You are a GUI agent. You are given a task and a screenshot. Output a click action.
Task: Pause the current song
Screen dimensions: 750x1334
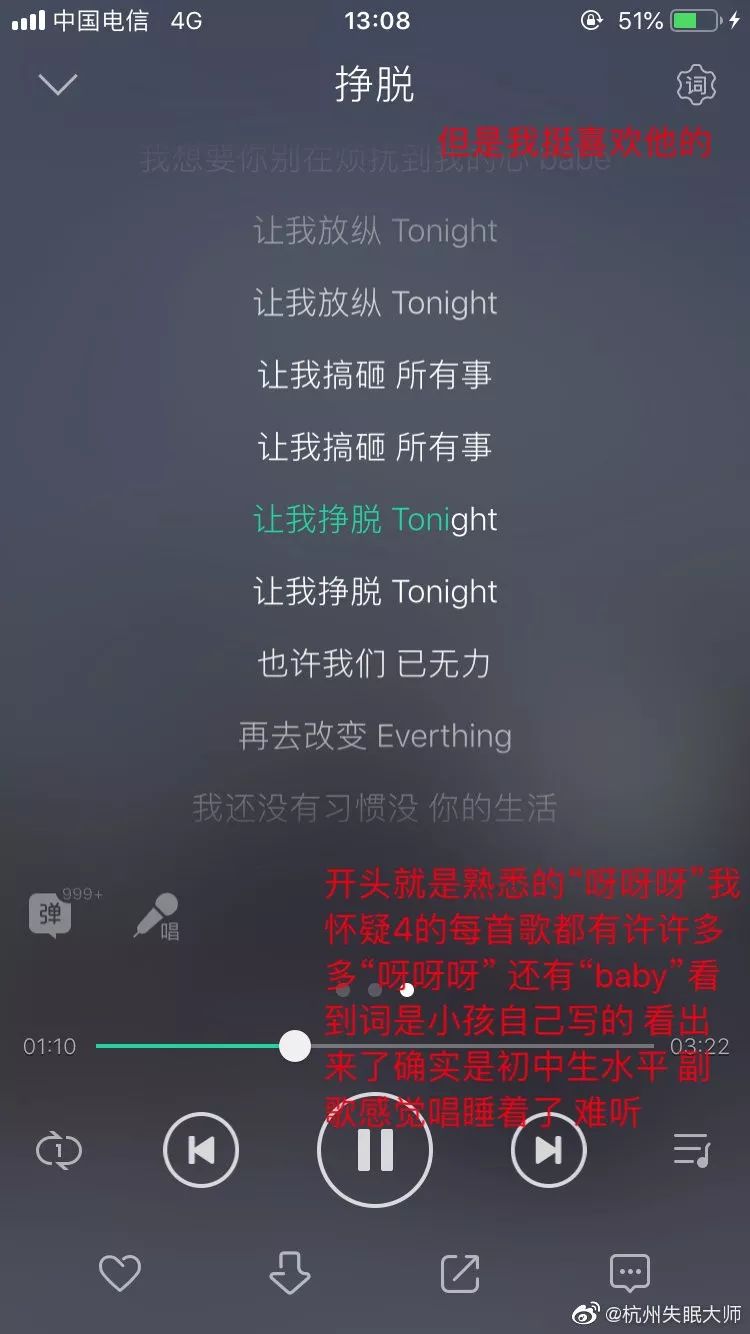click(375, 1150)
